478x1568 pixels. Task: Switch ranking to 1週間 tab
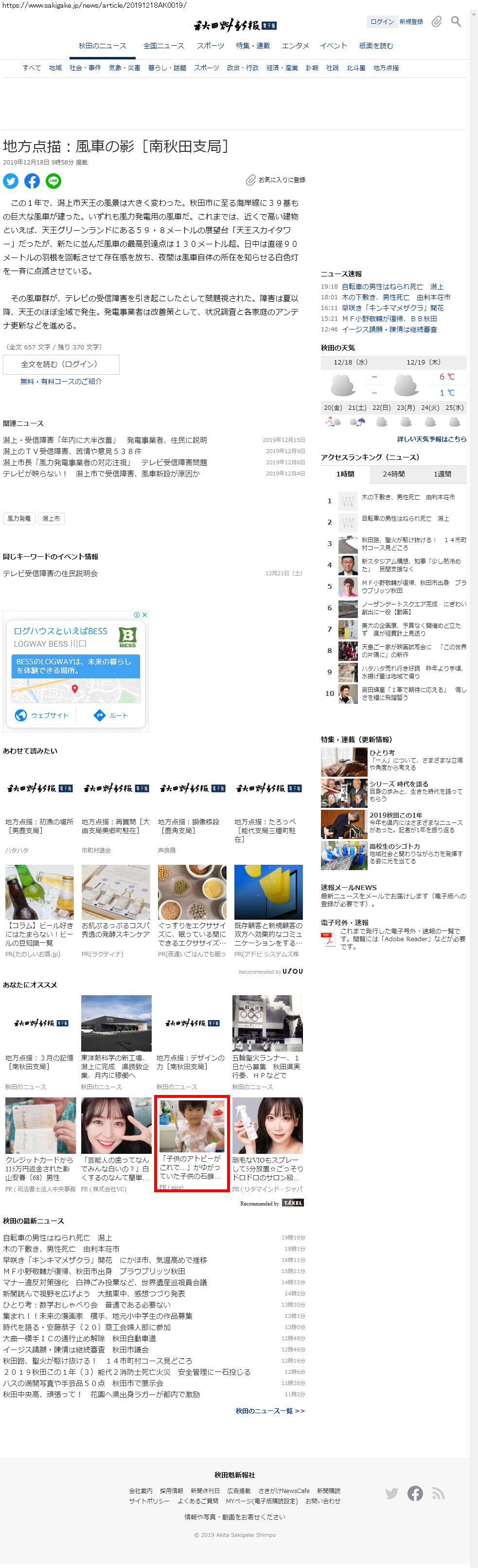tap(442, 474)
